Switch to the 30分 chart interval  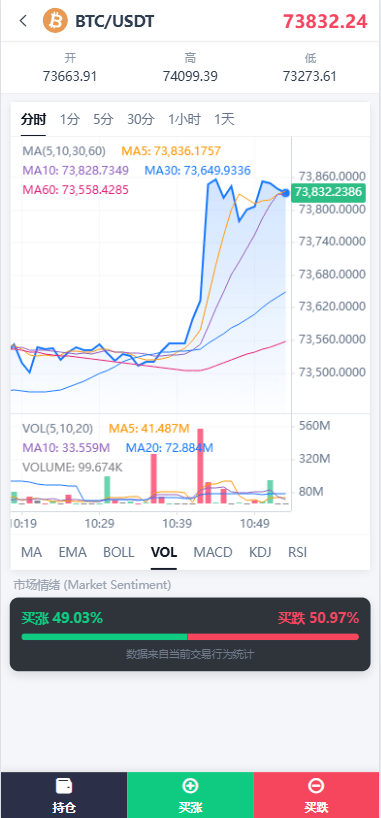pyautogui.click(x=140, y=119)
